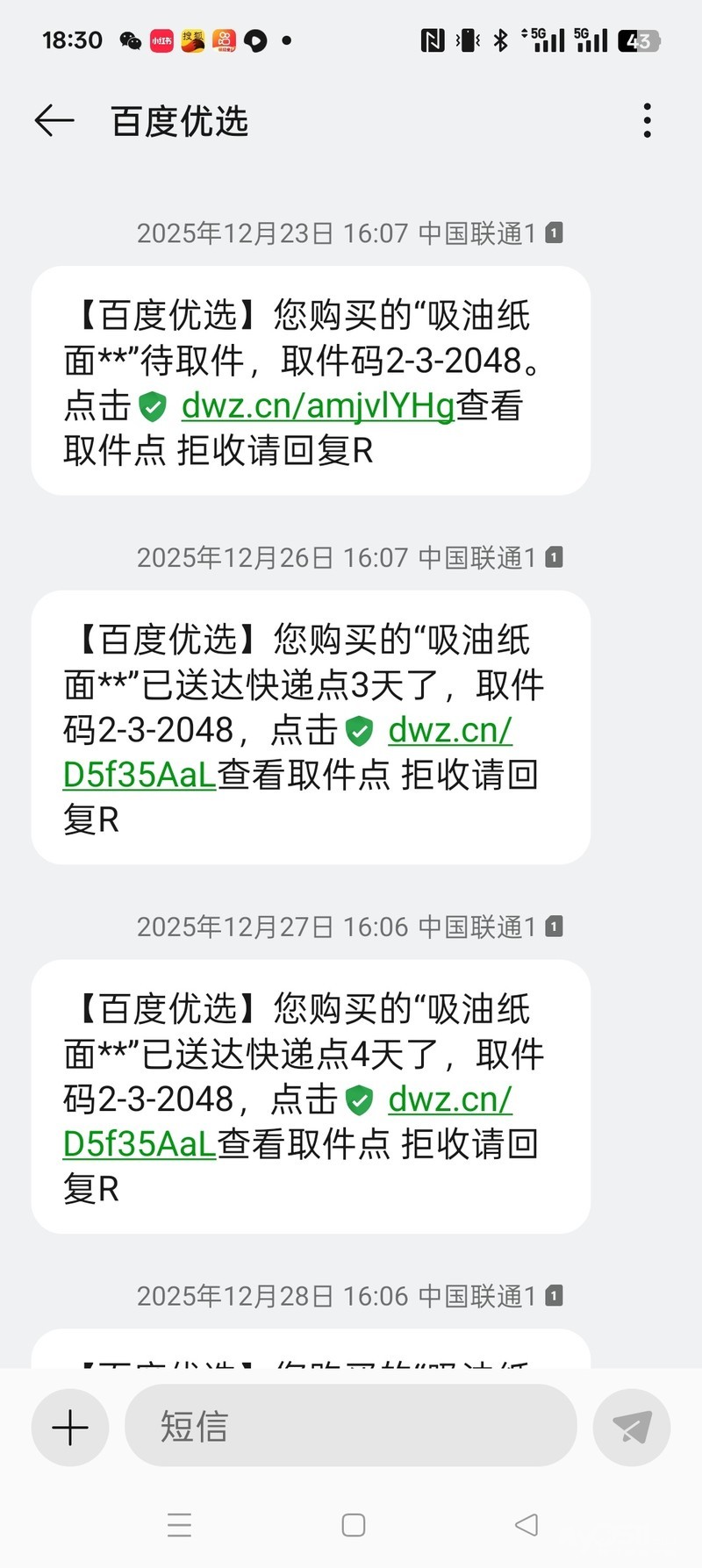The height and width of the screenshot is (1568, 702).
Task: Tap the plus attachment button
Action: (x=70, y=1428)
